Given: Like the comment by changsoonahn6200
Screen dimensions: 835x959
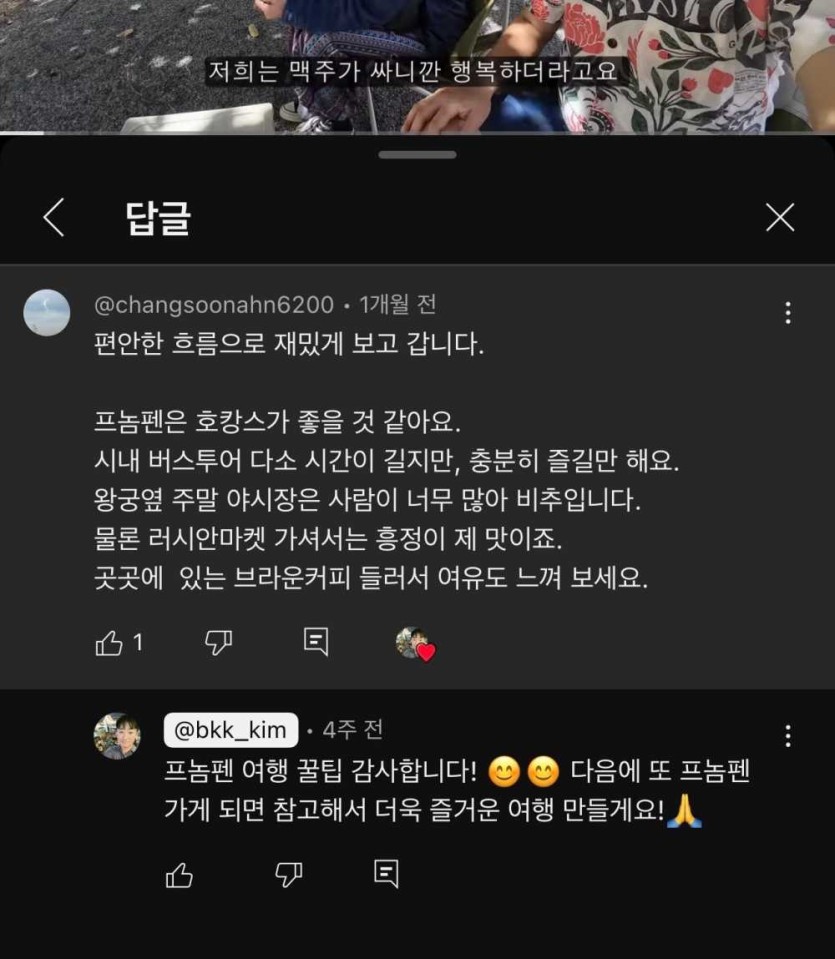Looking at the screenshot, I should click(109, 643).
